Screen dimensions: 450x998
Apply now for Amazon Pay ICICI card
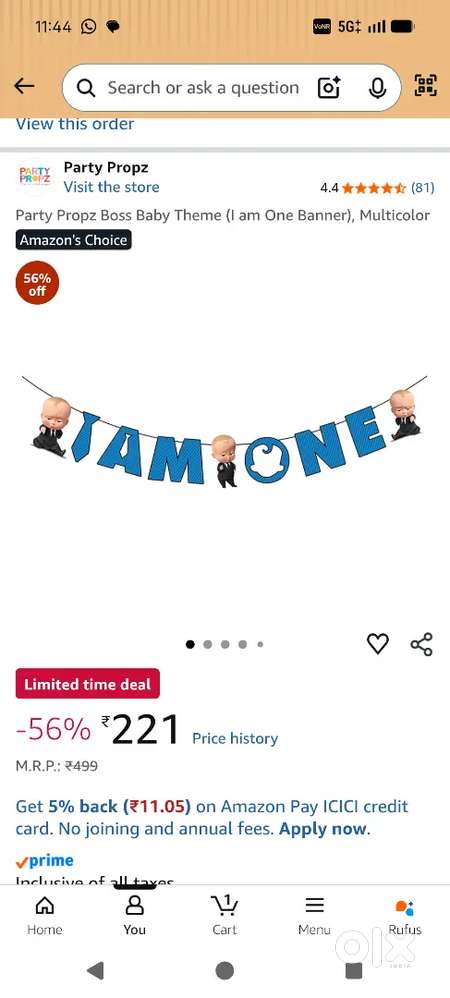pyautogui.click(x=323, y=829)
